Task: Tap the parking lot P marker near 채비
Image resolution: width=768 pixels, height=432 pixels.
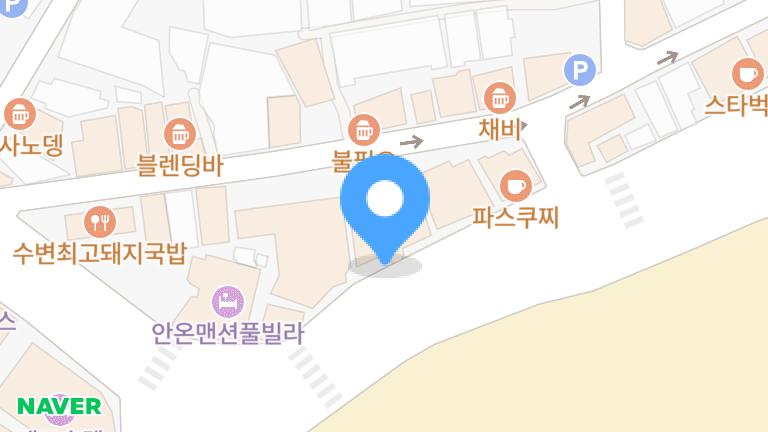Action: coord(579,69)
